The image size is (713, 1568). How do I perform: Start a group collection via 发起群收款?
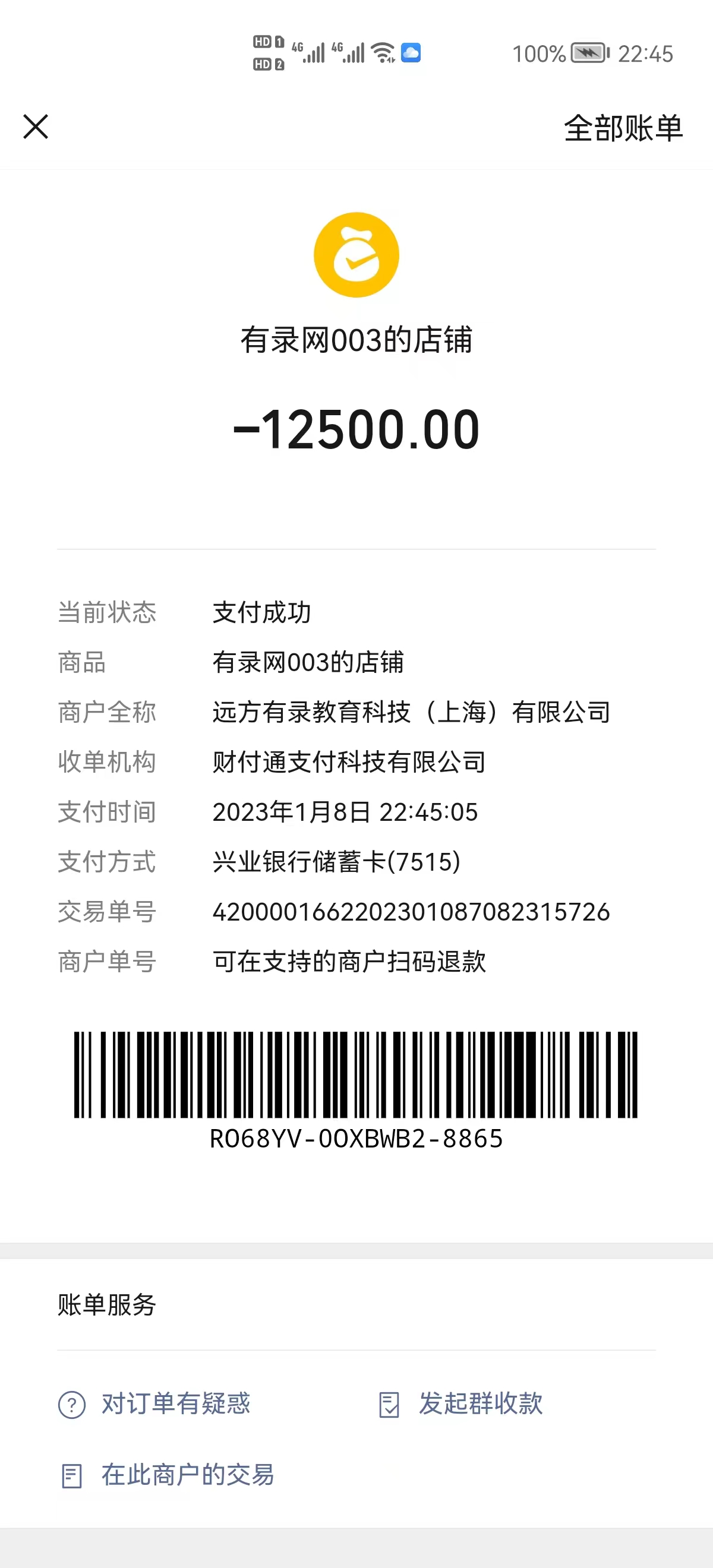pyautogui.click(x=461, y=1404)
